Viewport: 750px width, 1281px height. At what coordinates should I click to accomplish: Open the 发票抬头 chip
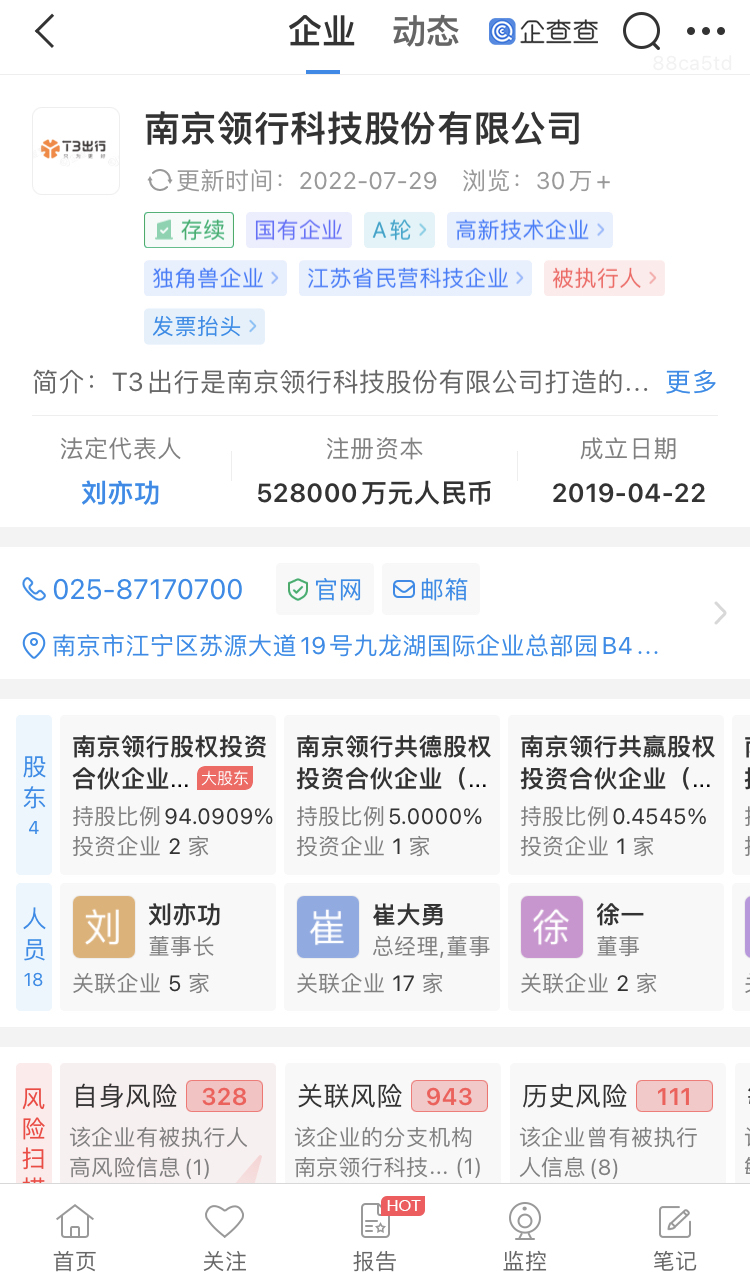click(x=204, y=326)
